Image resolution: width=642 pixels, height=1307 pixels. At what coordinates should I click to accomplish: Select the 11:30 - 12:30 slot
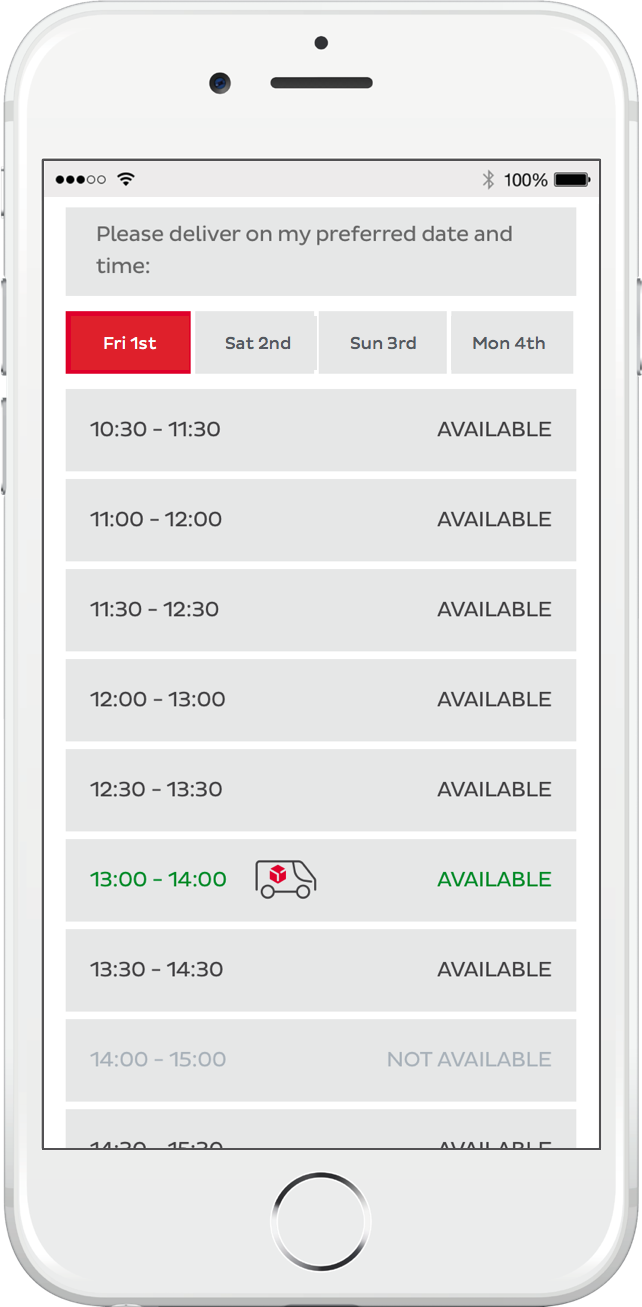click(320, 610)
